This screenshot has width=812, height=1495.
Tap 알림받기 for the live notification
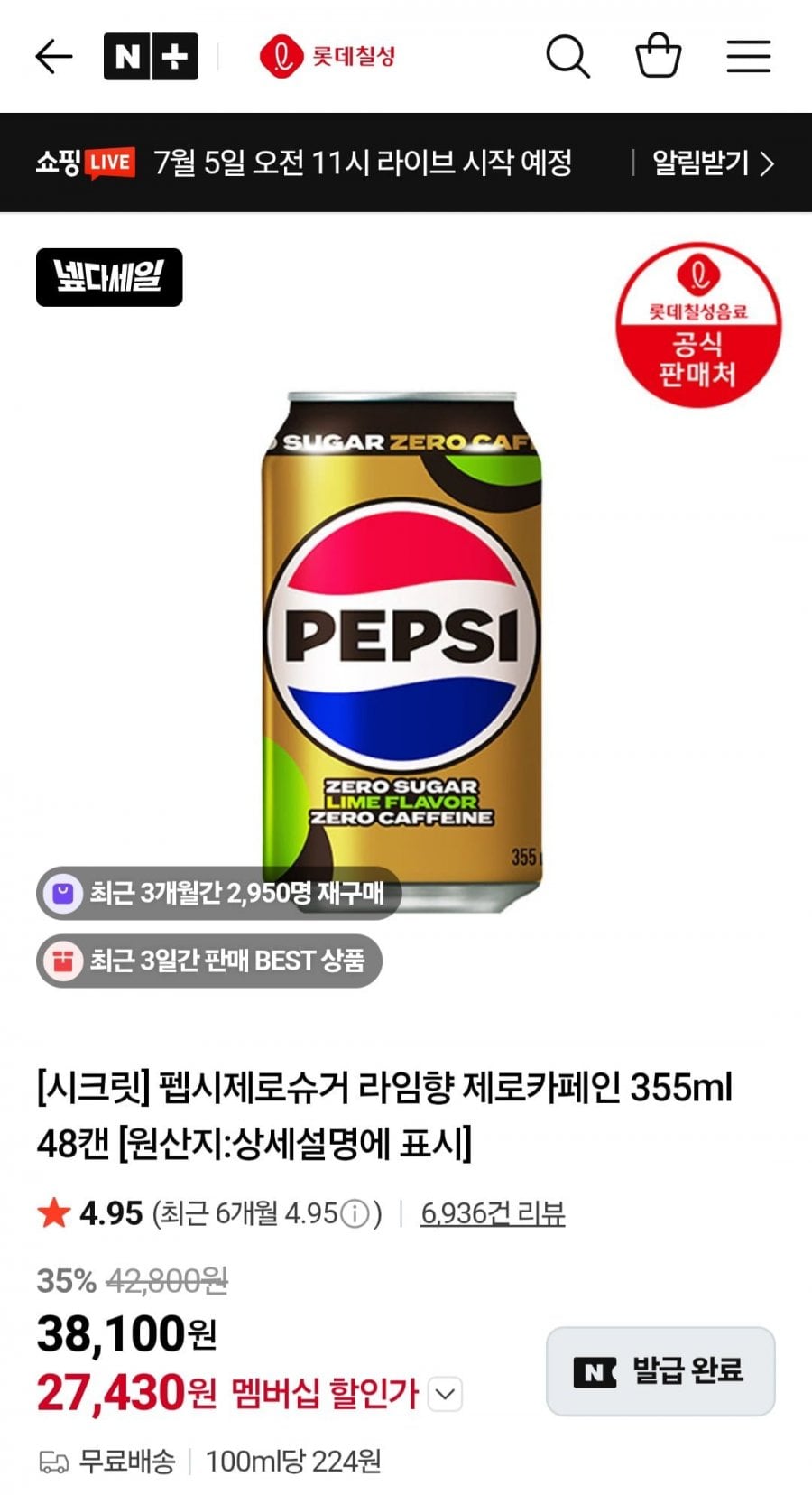tap(713, 162)
